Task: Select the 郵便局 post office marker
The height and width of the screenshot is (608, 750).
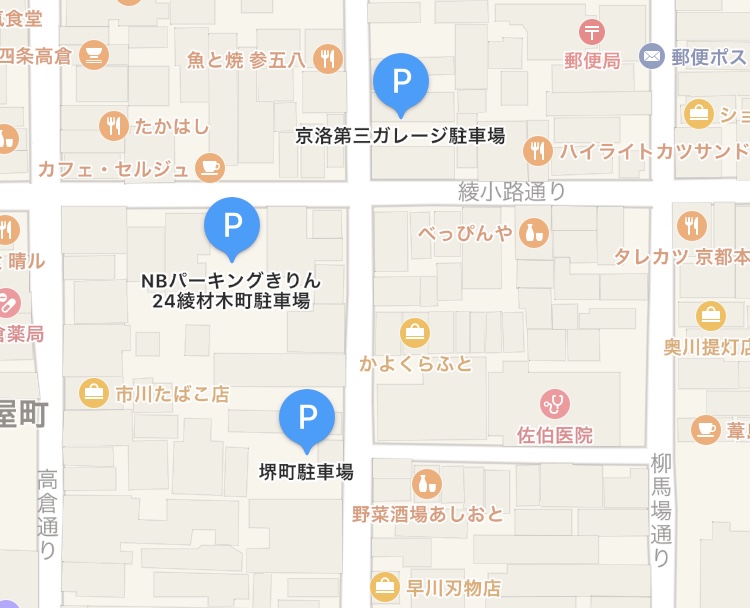Action: tap(592, 31)
